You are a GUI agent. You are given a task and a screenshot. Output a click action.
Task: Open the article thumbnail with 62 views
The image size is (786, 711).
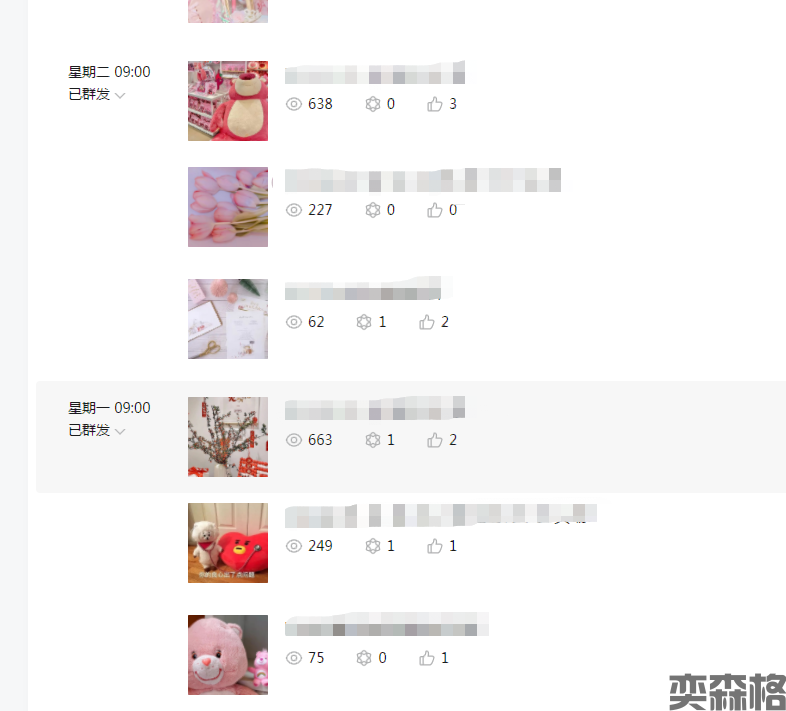228,319
